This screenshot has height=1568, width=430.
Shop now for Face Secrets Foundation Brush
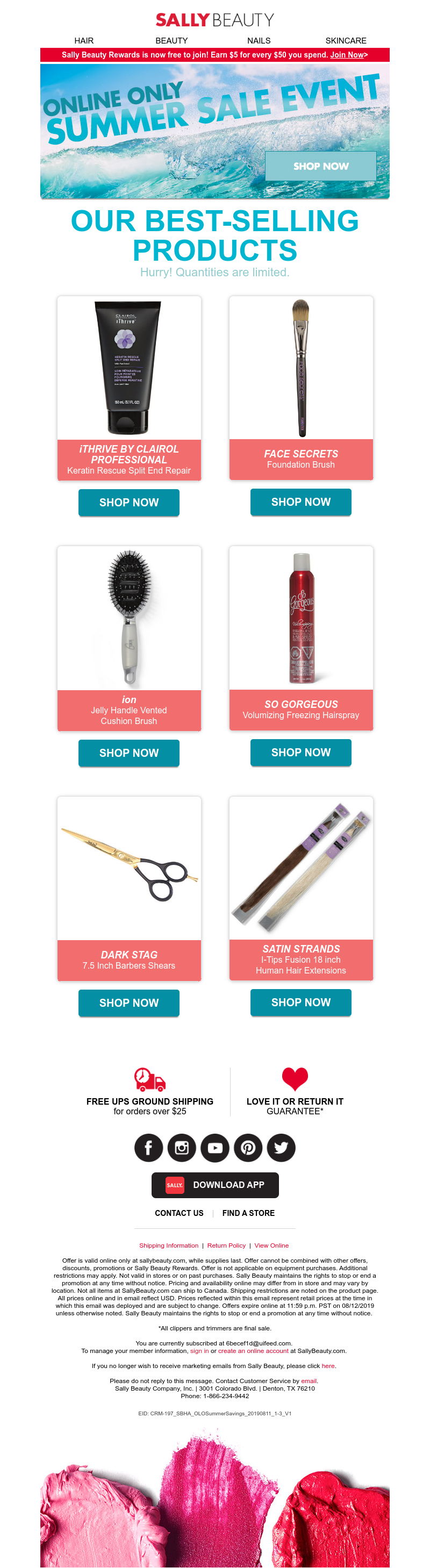[x=300, y=502]
